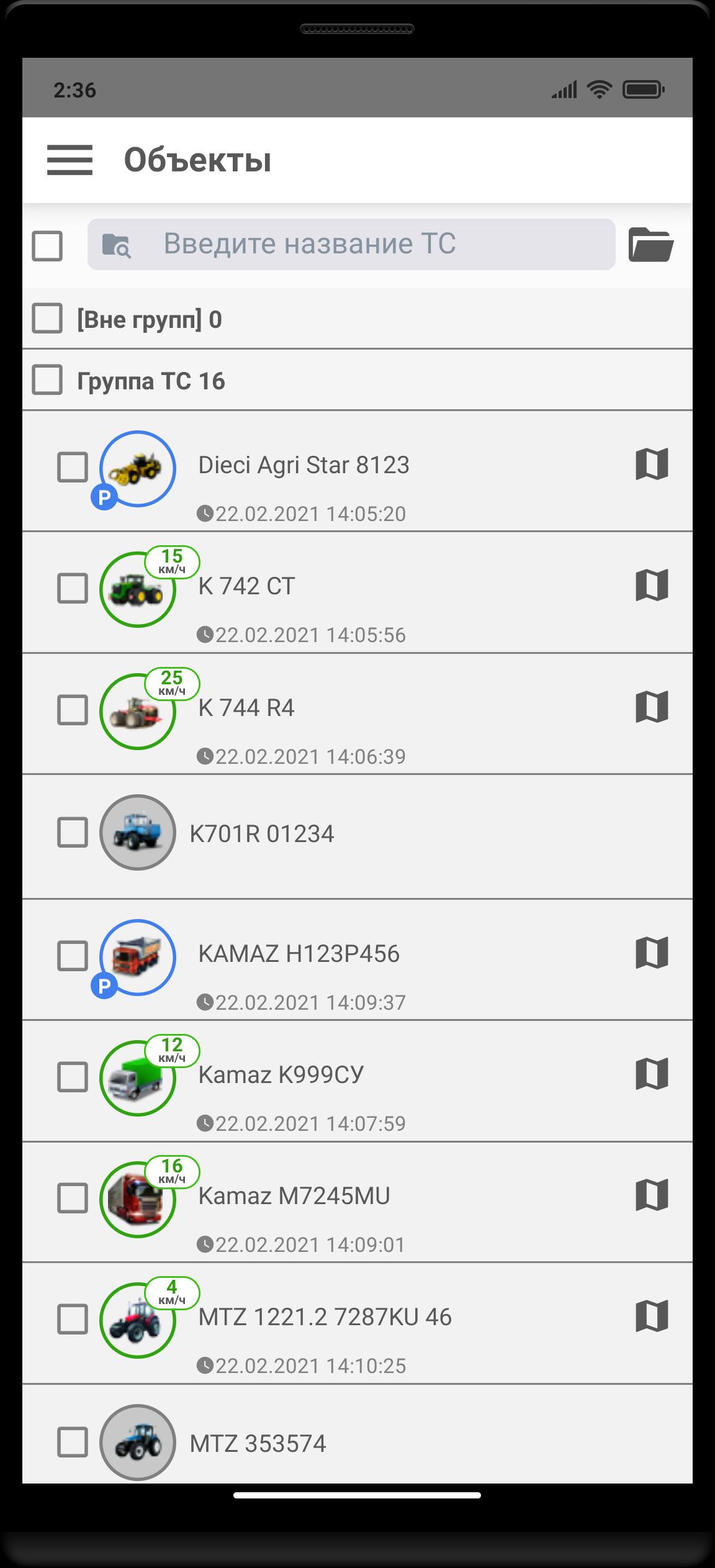Check the select-all checkbox next to search

47,246
